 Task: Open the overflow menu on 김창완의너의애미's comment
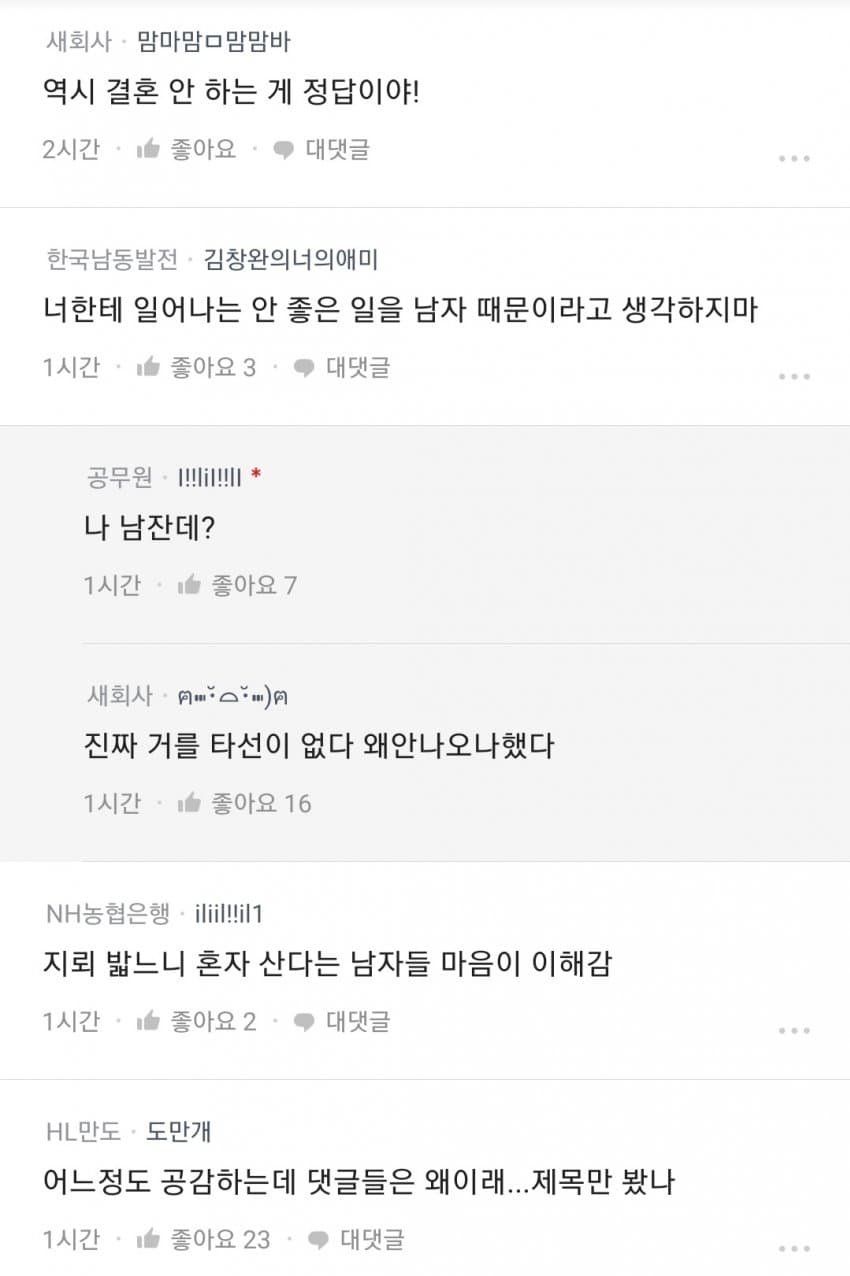tap(794, 376)
